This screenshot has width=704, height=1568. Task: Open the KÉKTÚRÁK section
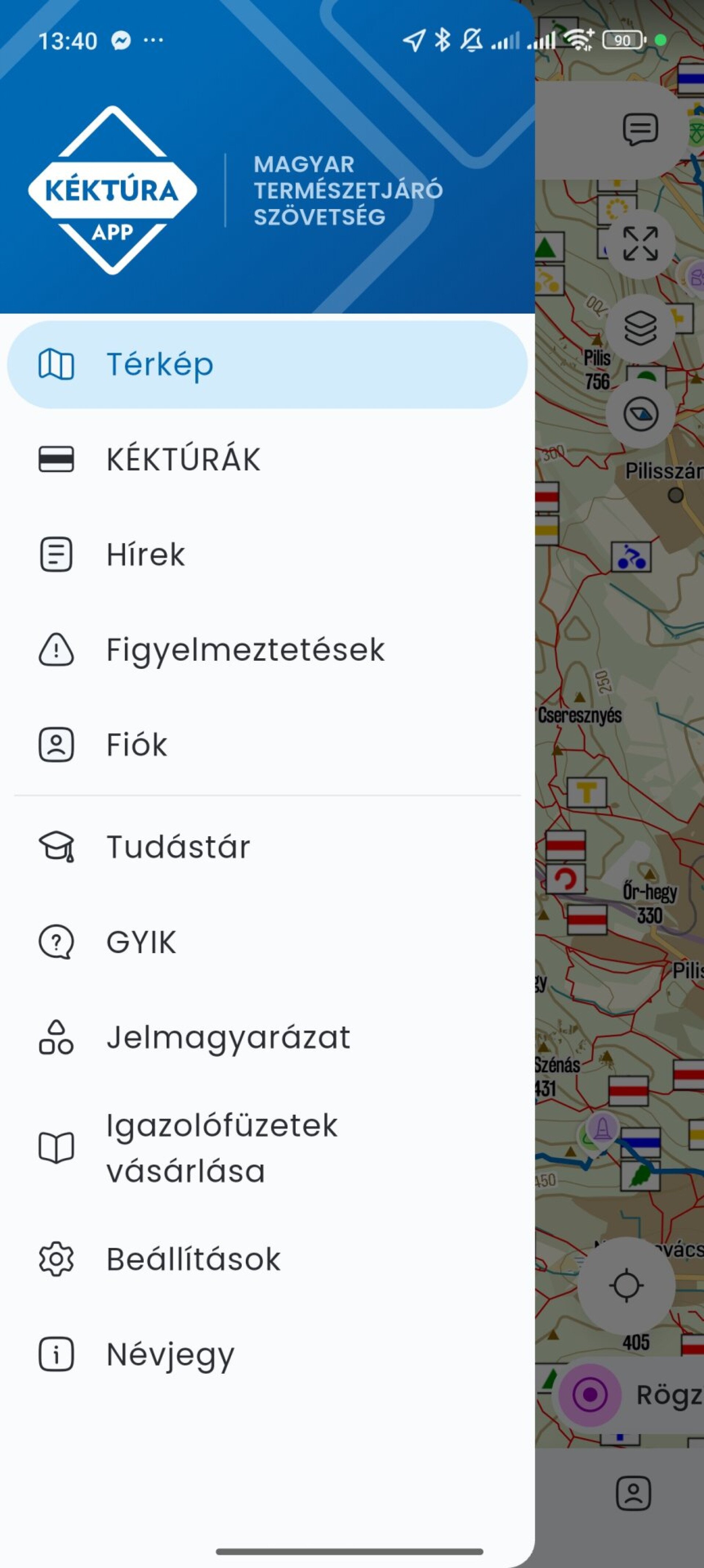click(x=183, y=459)
